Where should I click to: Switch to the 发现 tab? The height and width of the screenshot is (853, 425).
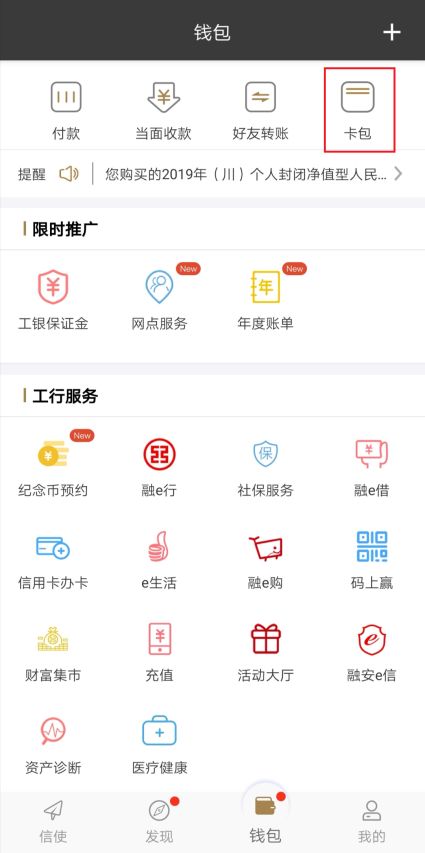159,822
